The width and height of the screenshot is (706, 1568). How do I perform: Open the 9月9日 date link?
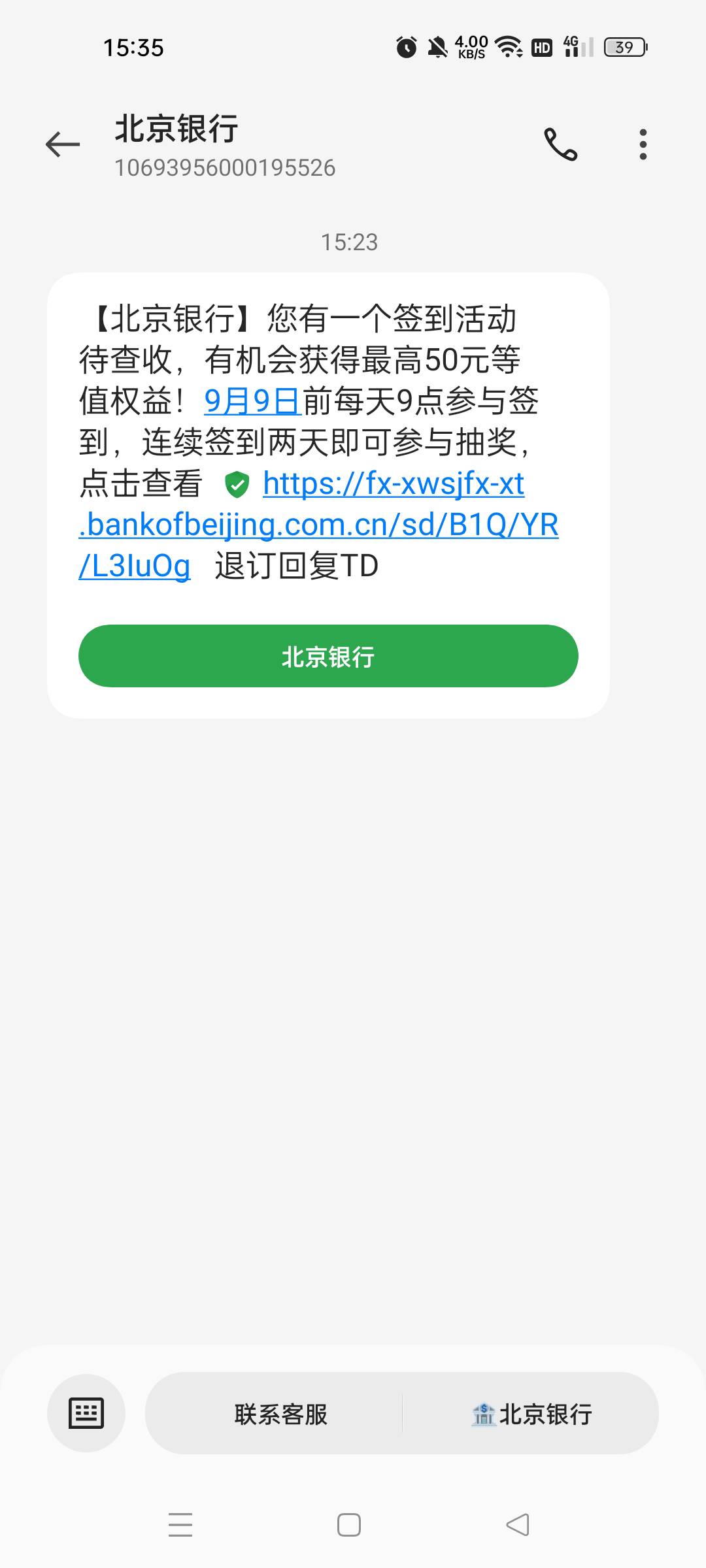252,401
